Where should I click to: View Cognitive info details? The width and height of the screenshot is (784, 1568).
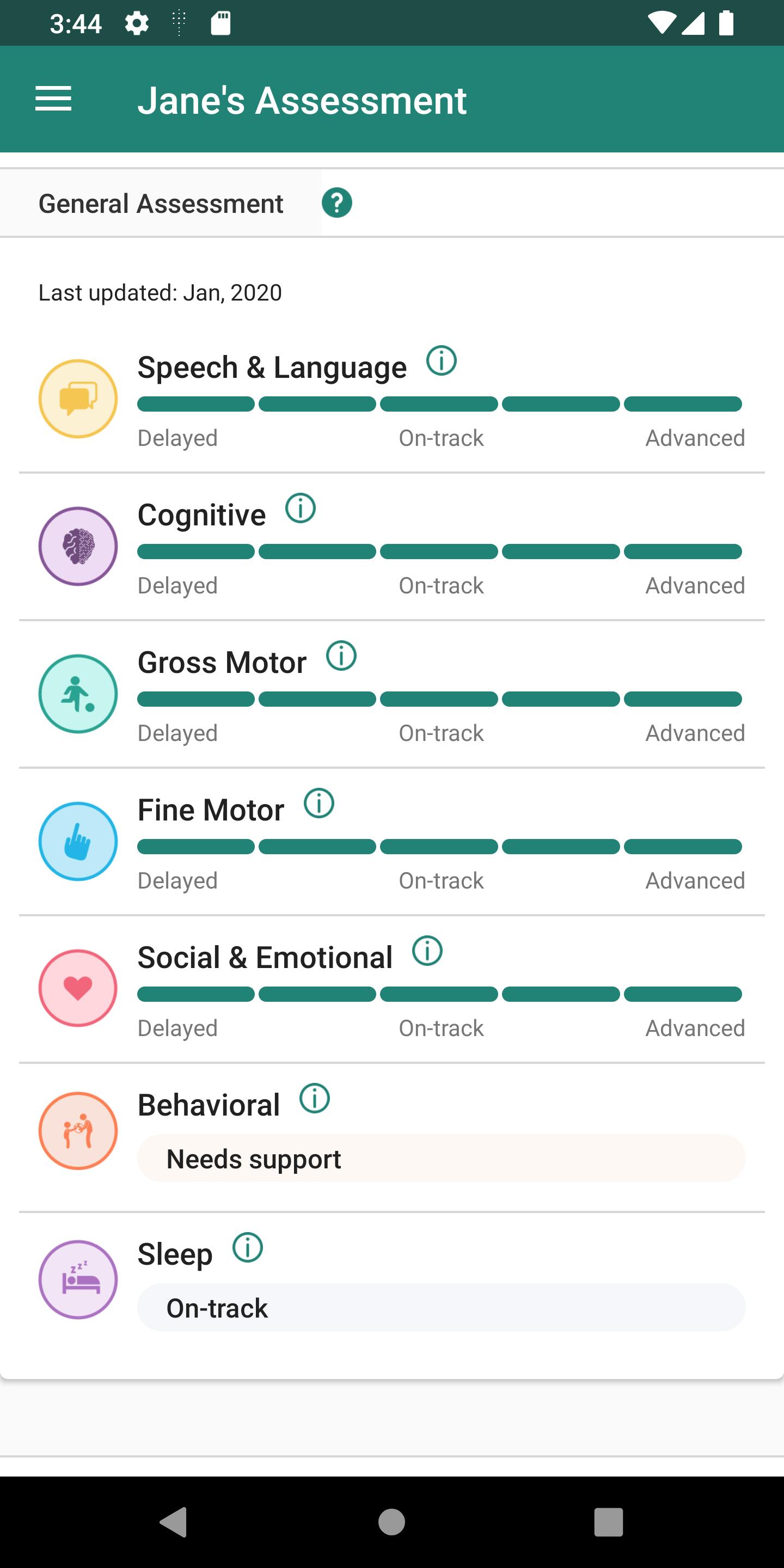pos(301,509)
